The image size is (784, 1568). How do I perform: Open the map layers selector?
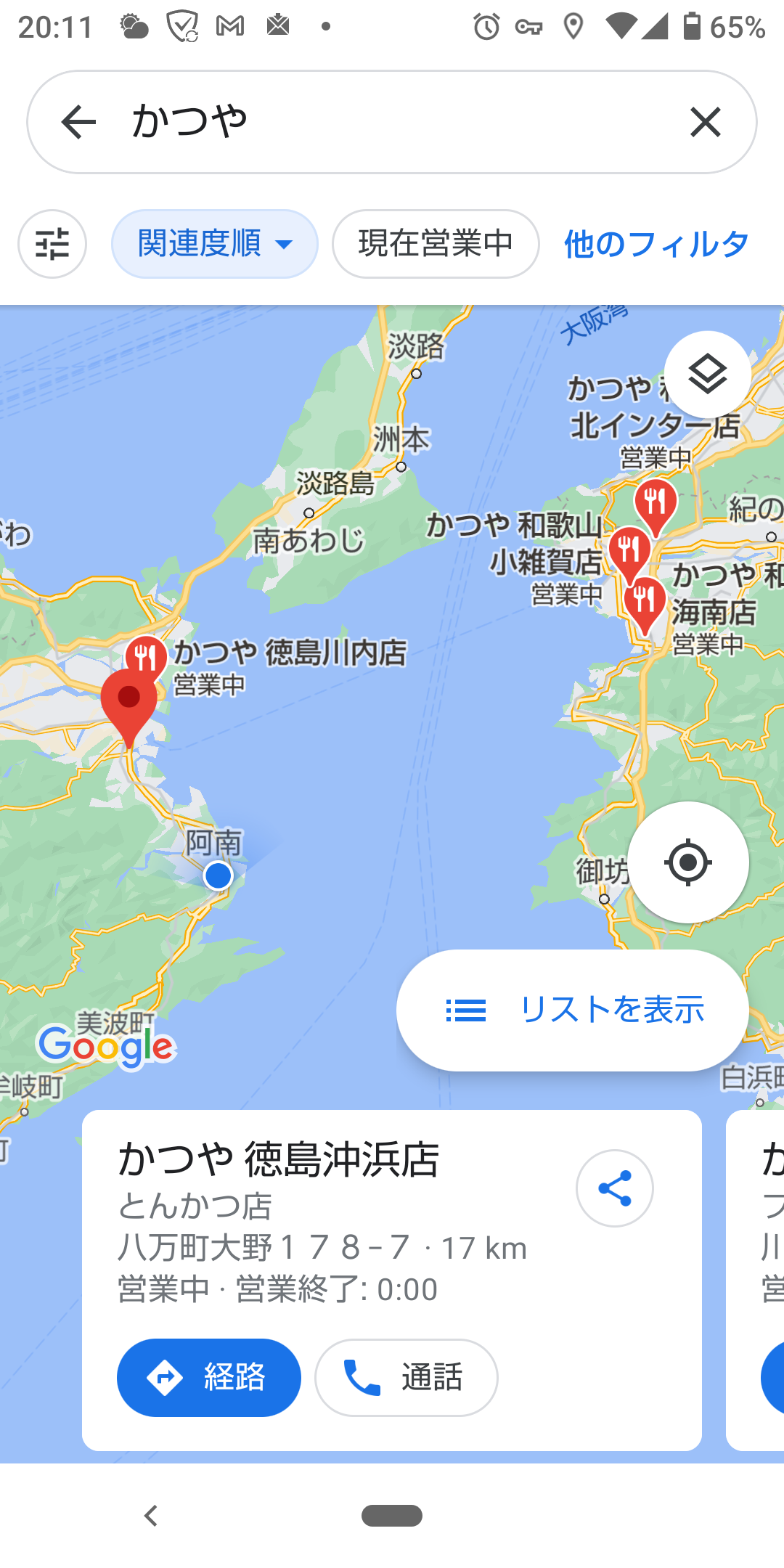(x=707, y=375)
